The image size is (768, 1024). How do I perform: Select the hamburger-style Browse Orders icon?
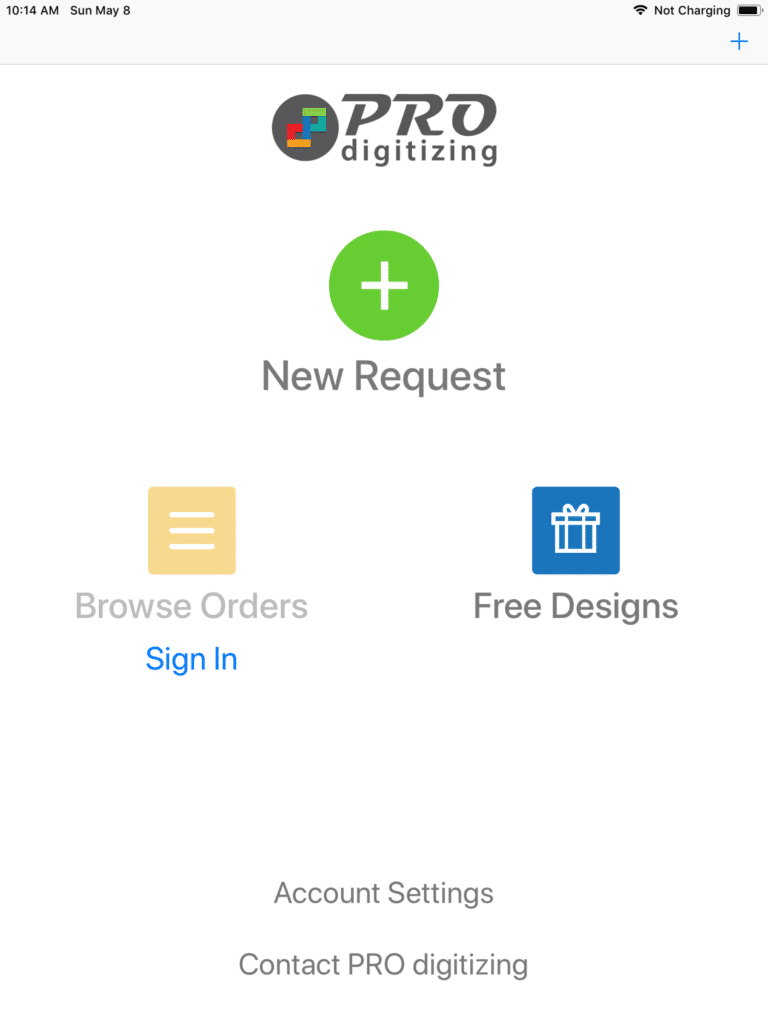coord(191,530)
